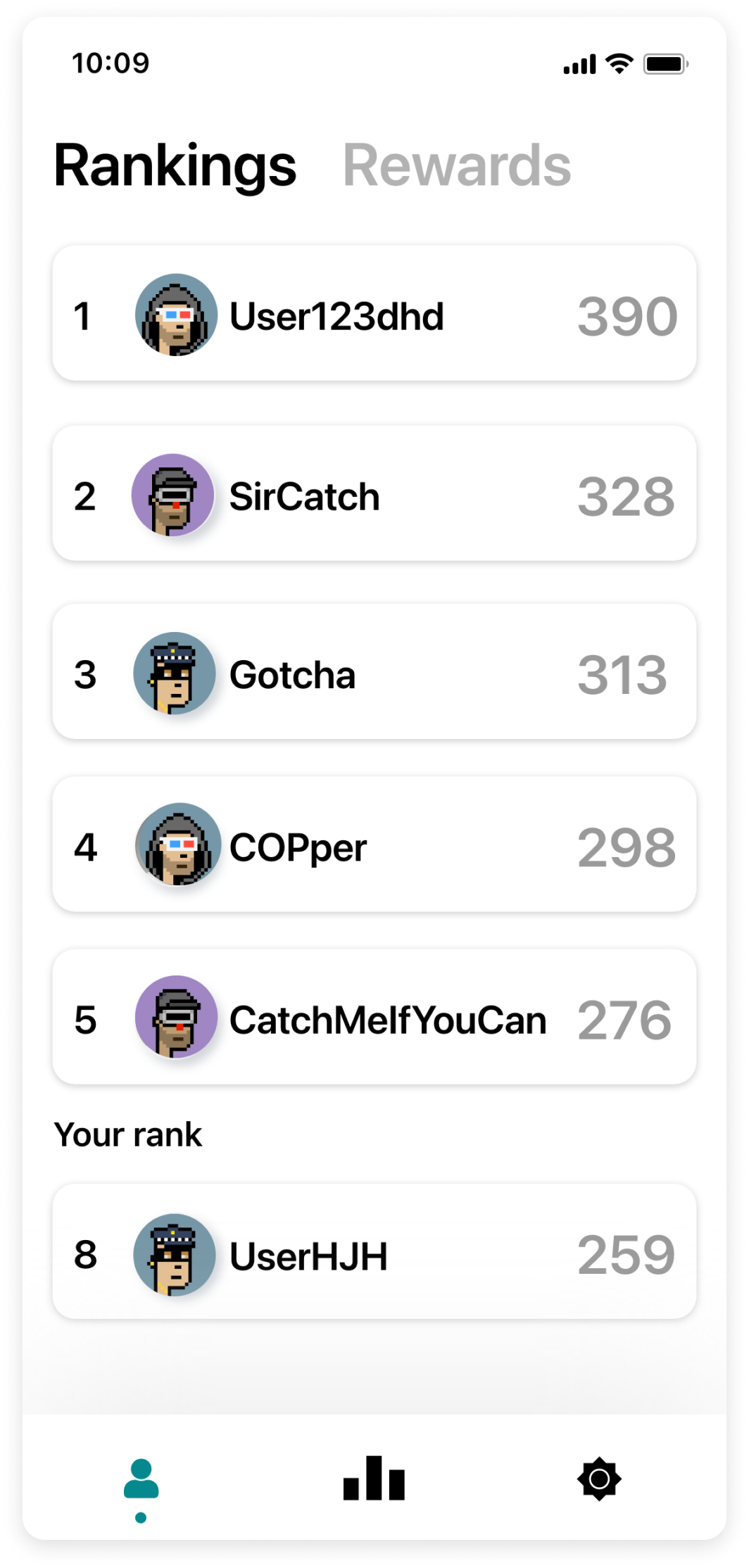Open your UserHJH rank card
The width and height of the screenshot is (749, 1568).
pos(374,1253)
